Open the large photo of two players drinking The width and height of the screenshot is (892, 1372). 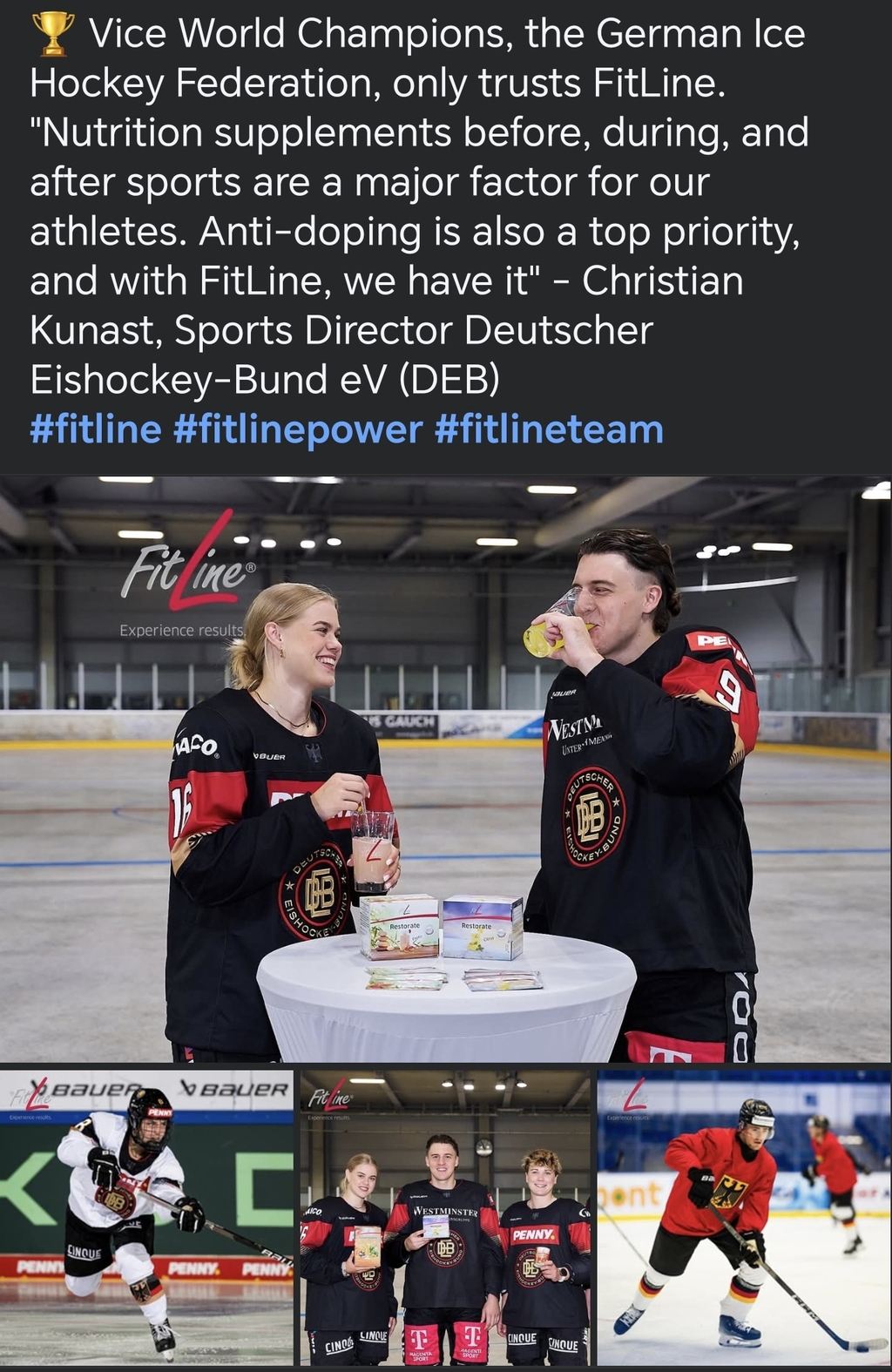(446, 768)
